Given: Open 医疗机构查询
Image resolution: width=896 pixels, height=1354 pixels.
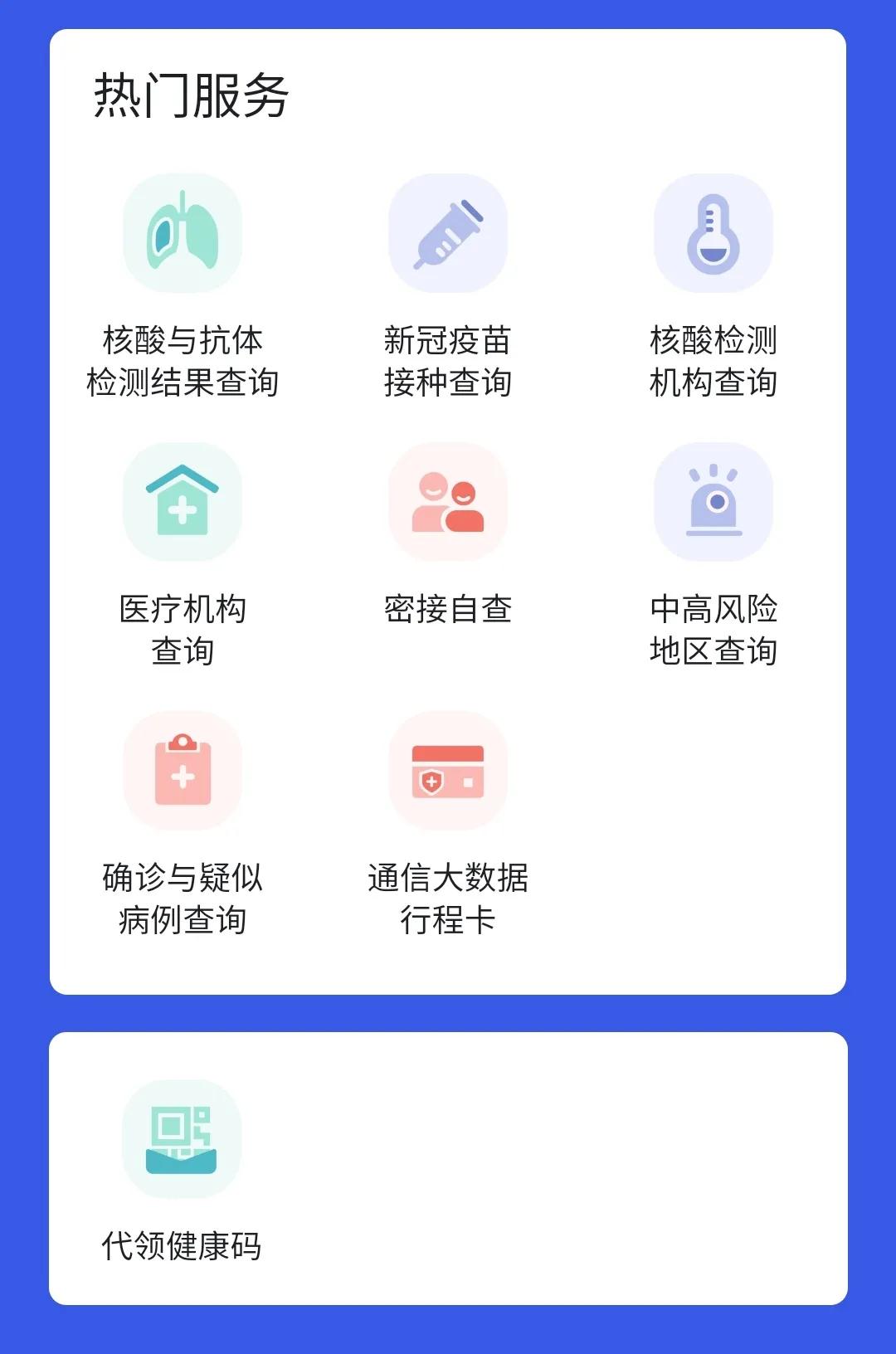Looking at the screenshot, I should click(183, 503).
